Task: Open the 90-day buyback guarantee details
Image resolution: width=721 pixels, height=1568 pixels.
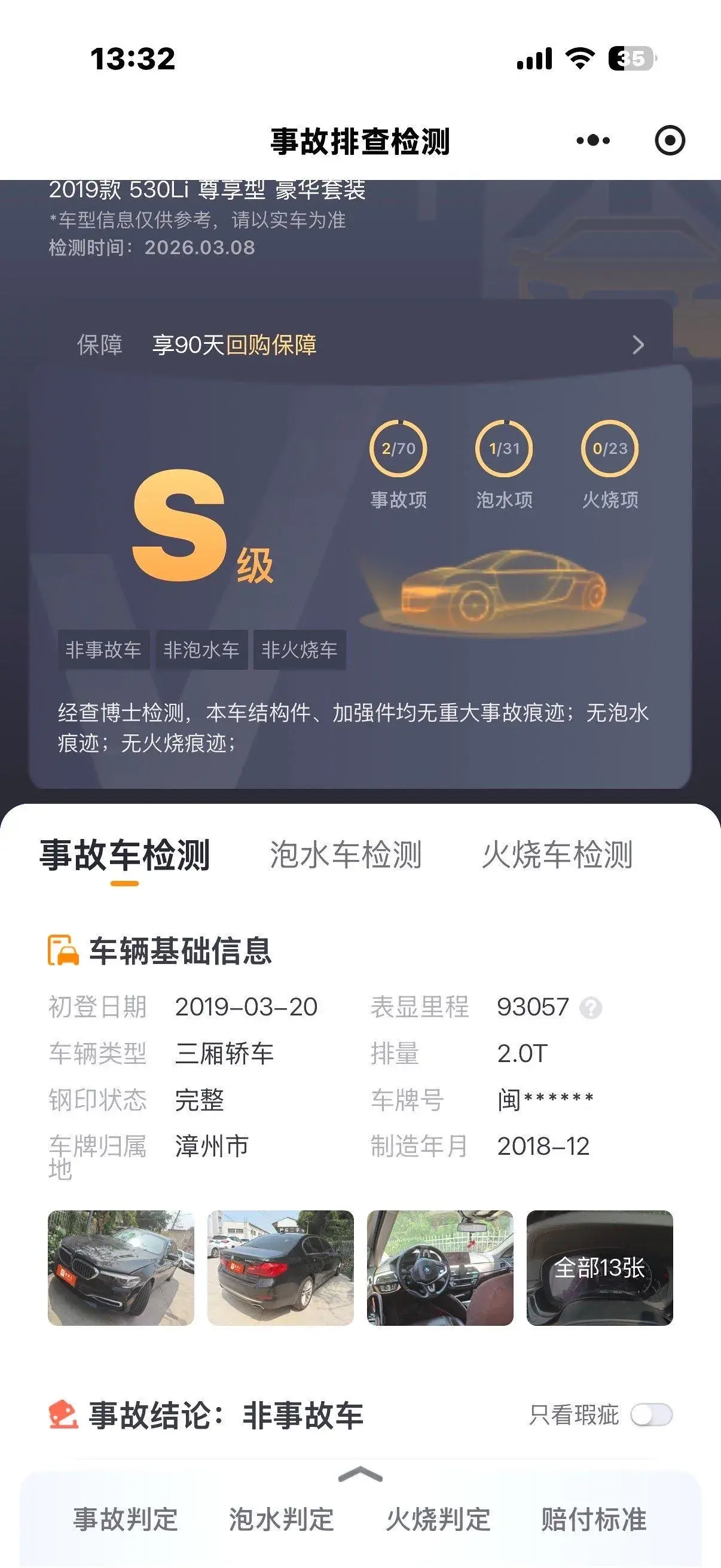Action: (637, 345)
